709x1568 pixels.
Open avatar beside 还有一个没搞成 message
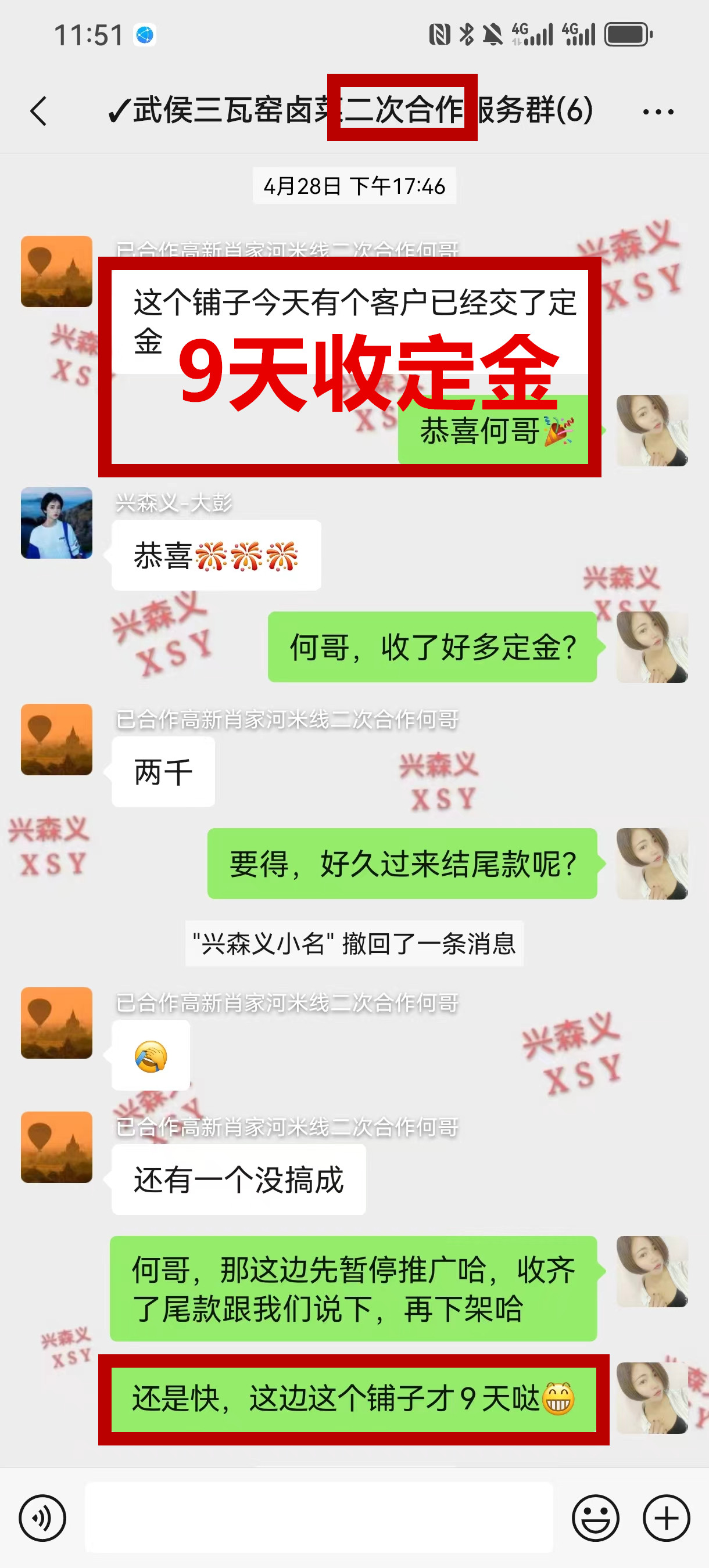56,1148
